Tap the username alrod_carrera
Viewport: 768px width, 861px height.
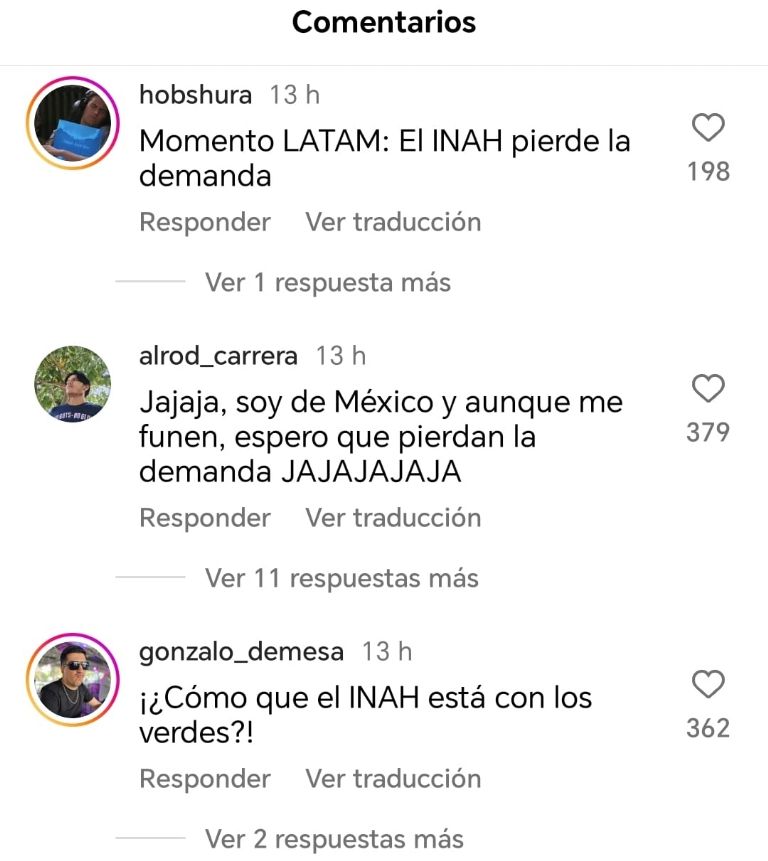point(219,355)
